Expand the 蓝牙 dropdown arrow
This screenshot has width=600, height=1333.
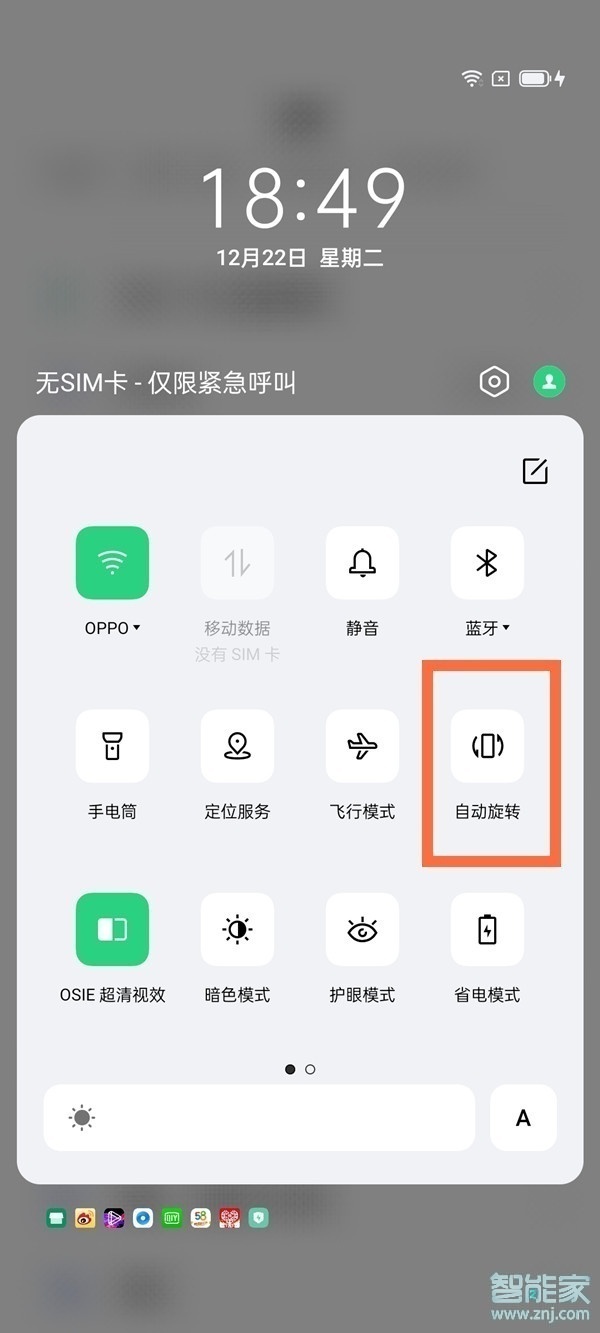506,628
